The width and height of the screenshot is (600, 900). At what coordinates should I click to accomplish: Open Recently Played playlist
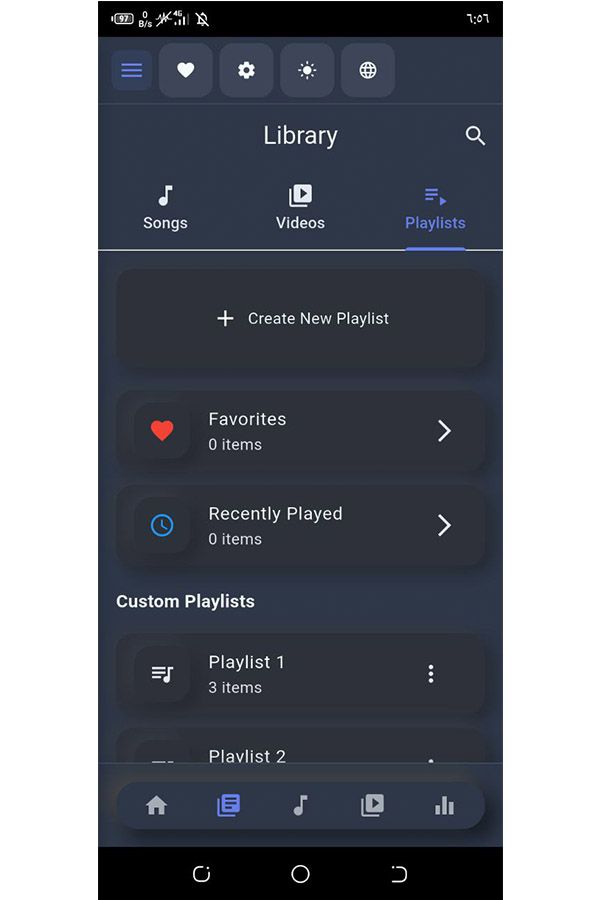pyautogui.click(x=300, y=526)
